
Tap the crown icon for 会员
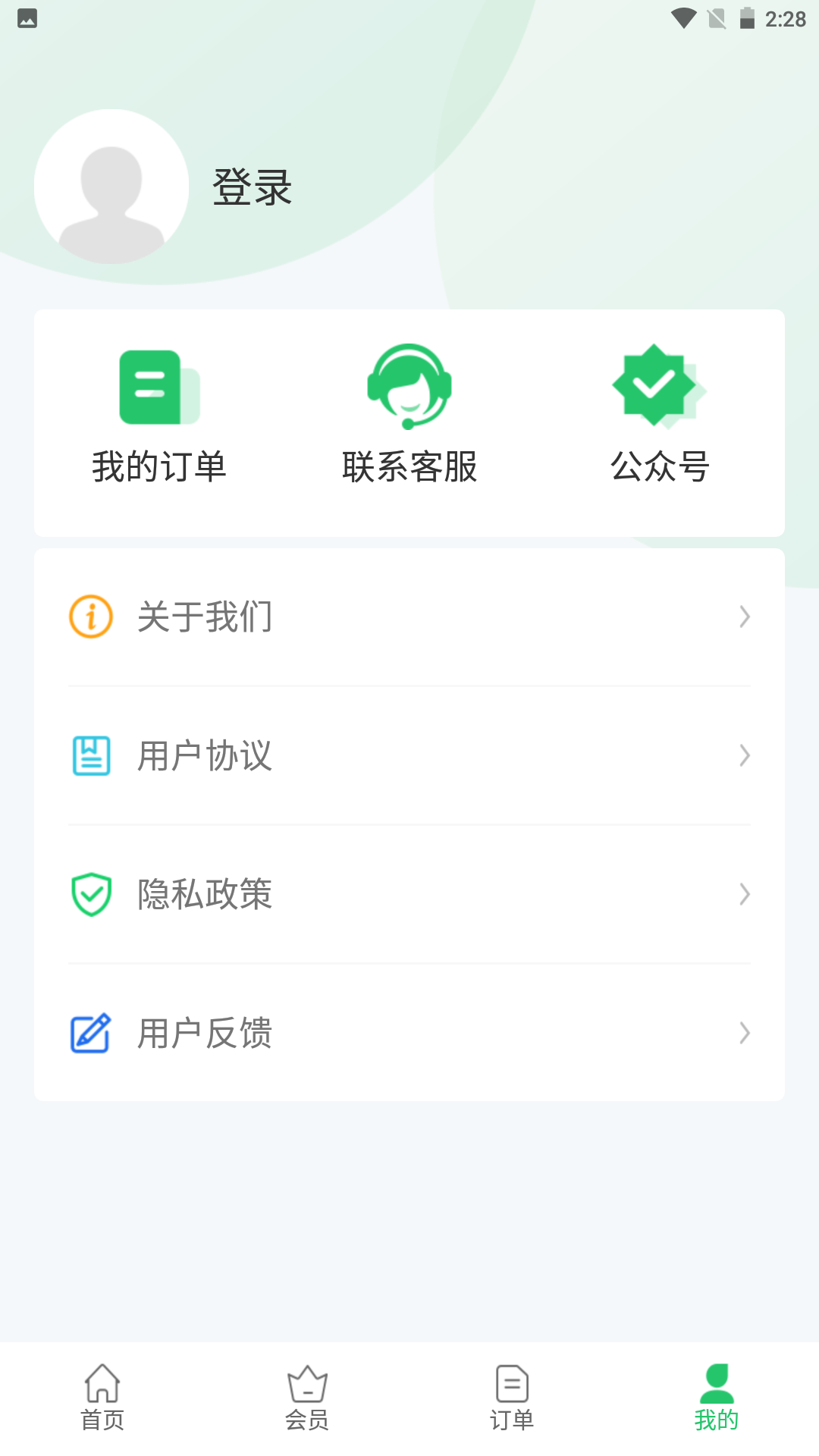[x=306, y=1383]
